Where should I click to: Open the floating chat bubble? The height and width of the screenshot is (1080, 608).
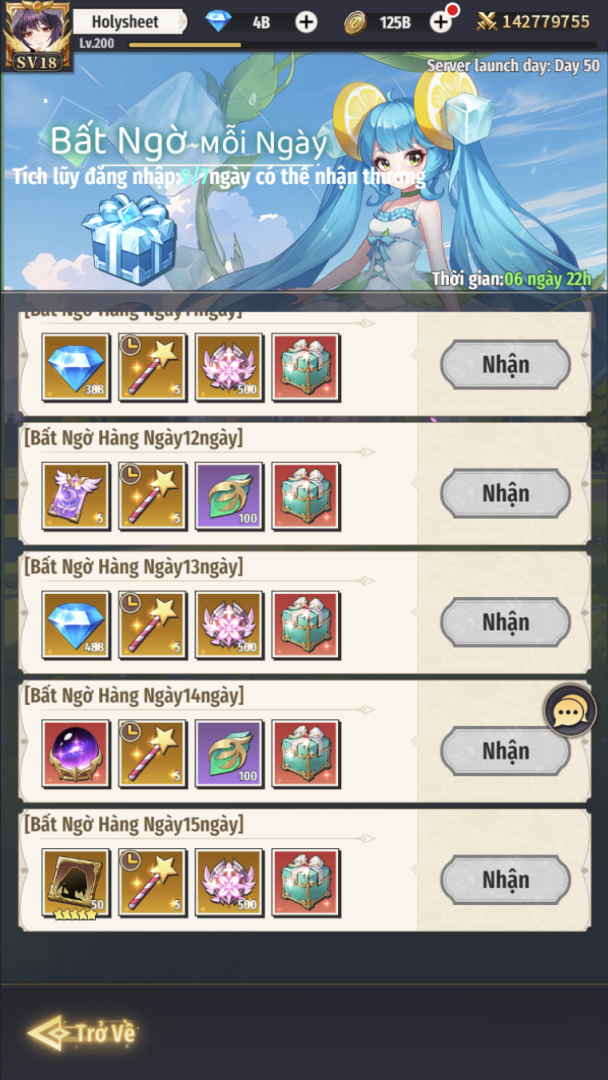[x=570, y=711]
